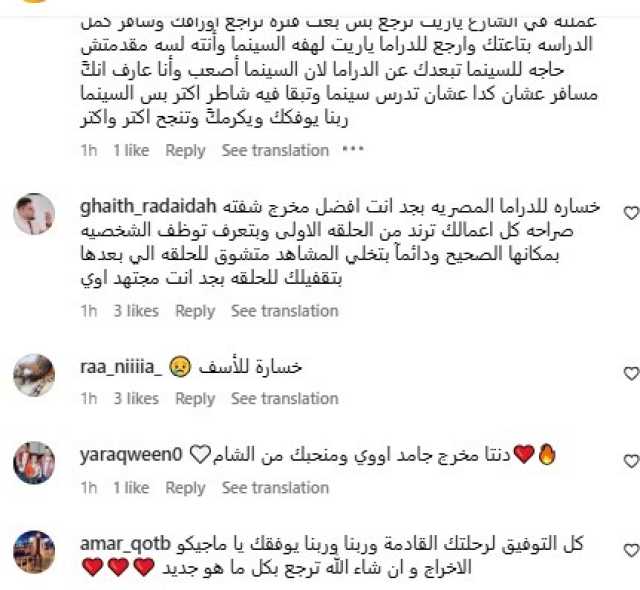See translation of yaraqween0's comment
Screen dimensions: 640x590
tap(275, 487)
